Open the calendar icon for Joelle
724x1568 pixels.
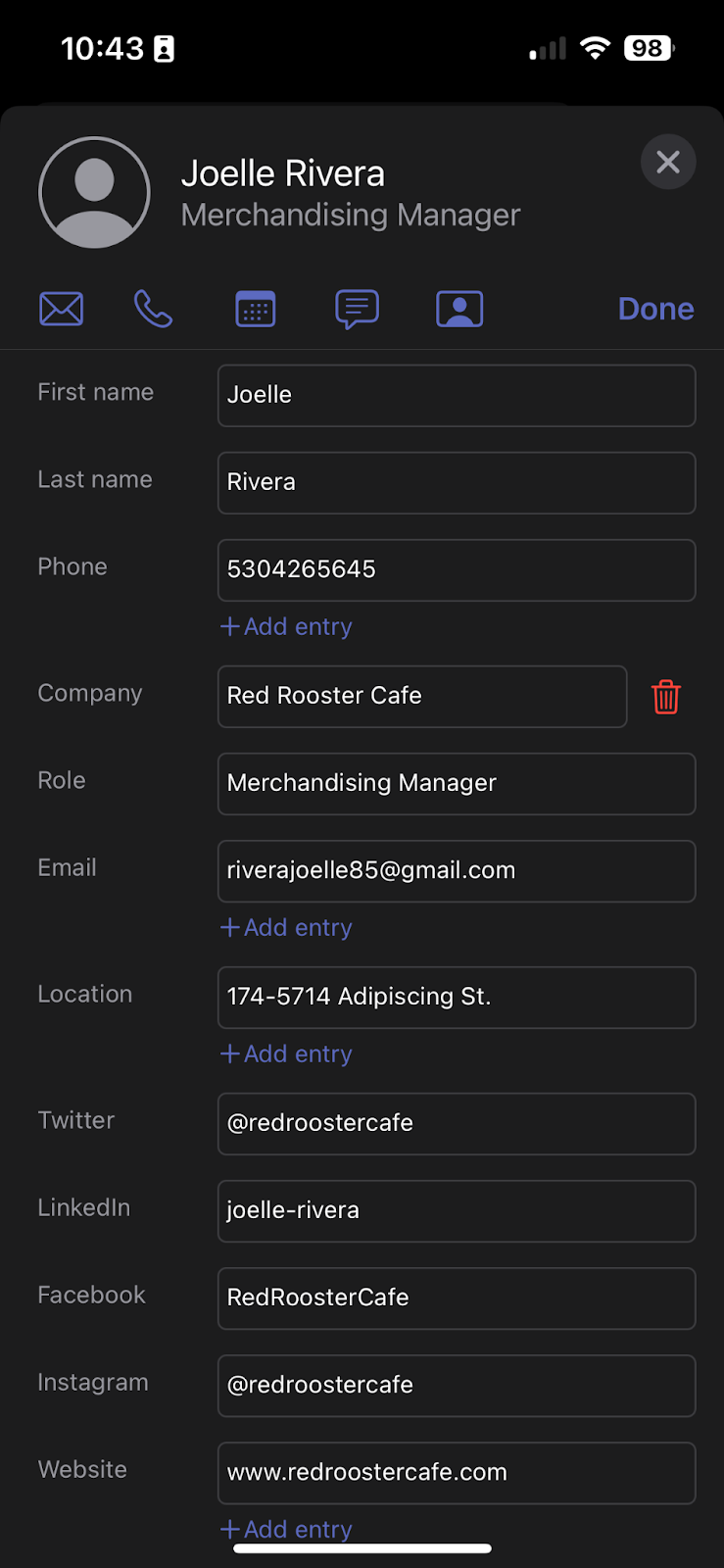click(x=256, y=309)
